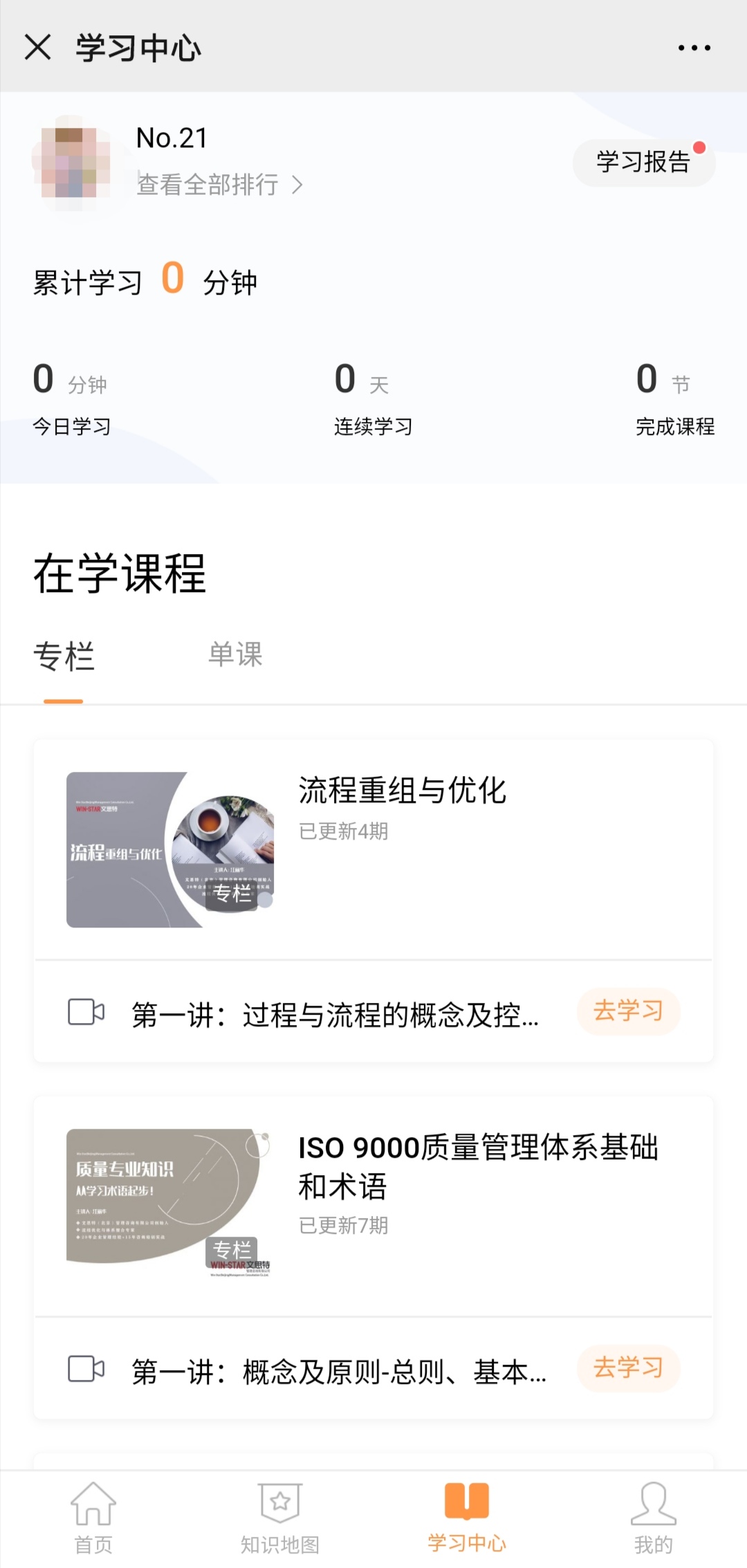Screen dimensions: 747x1568
Task: Open the 学习报告 report
Action: (x=643, y=163)
